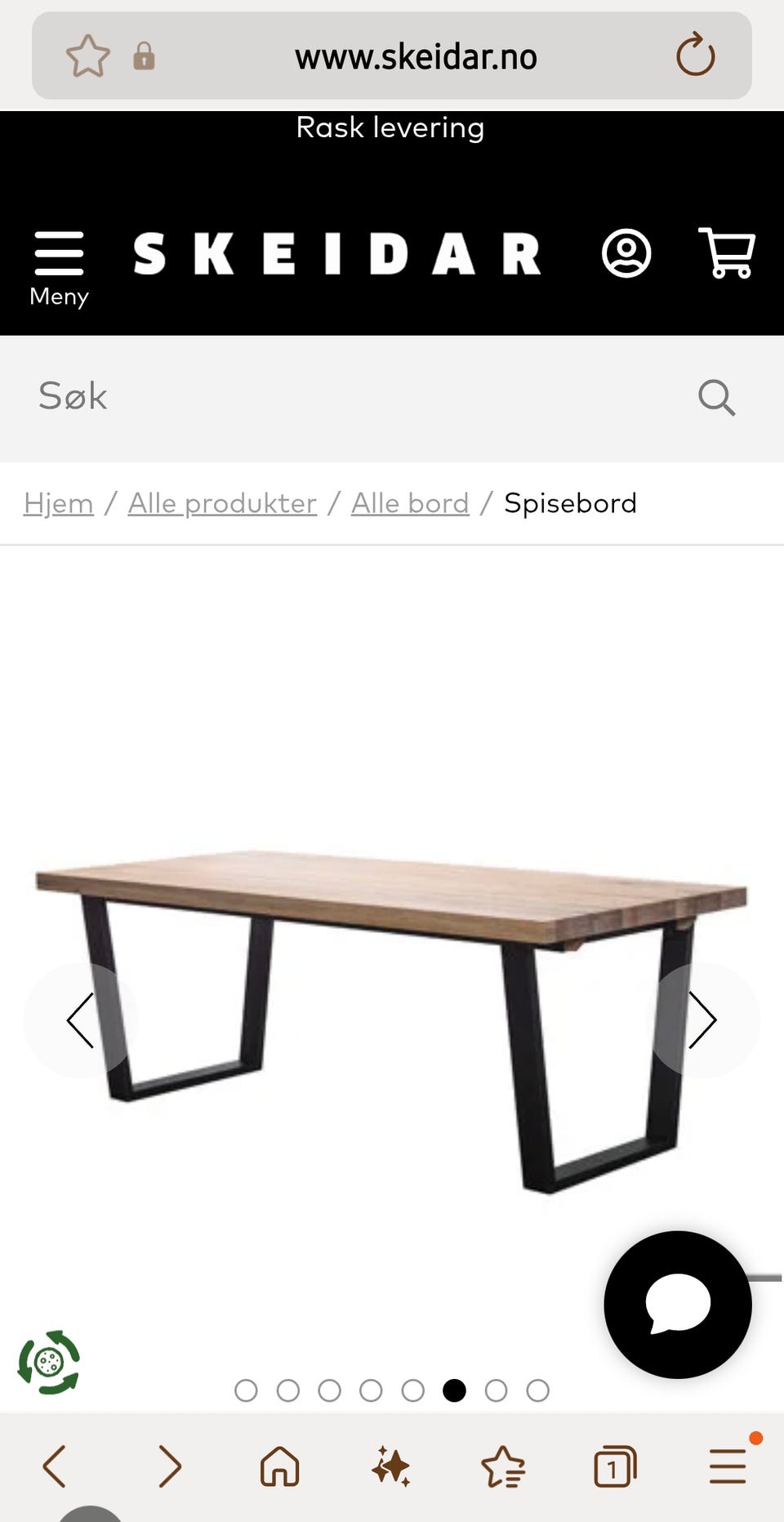Viewport: 784px width, 1522px height.
Task: Select the first carousel dot indicator
Action: pos(247,1390)
